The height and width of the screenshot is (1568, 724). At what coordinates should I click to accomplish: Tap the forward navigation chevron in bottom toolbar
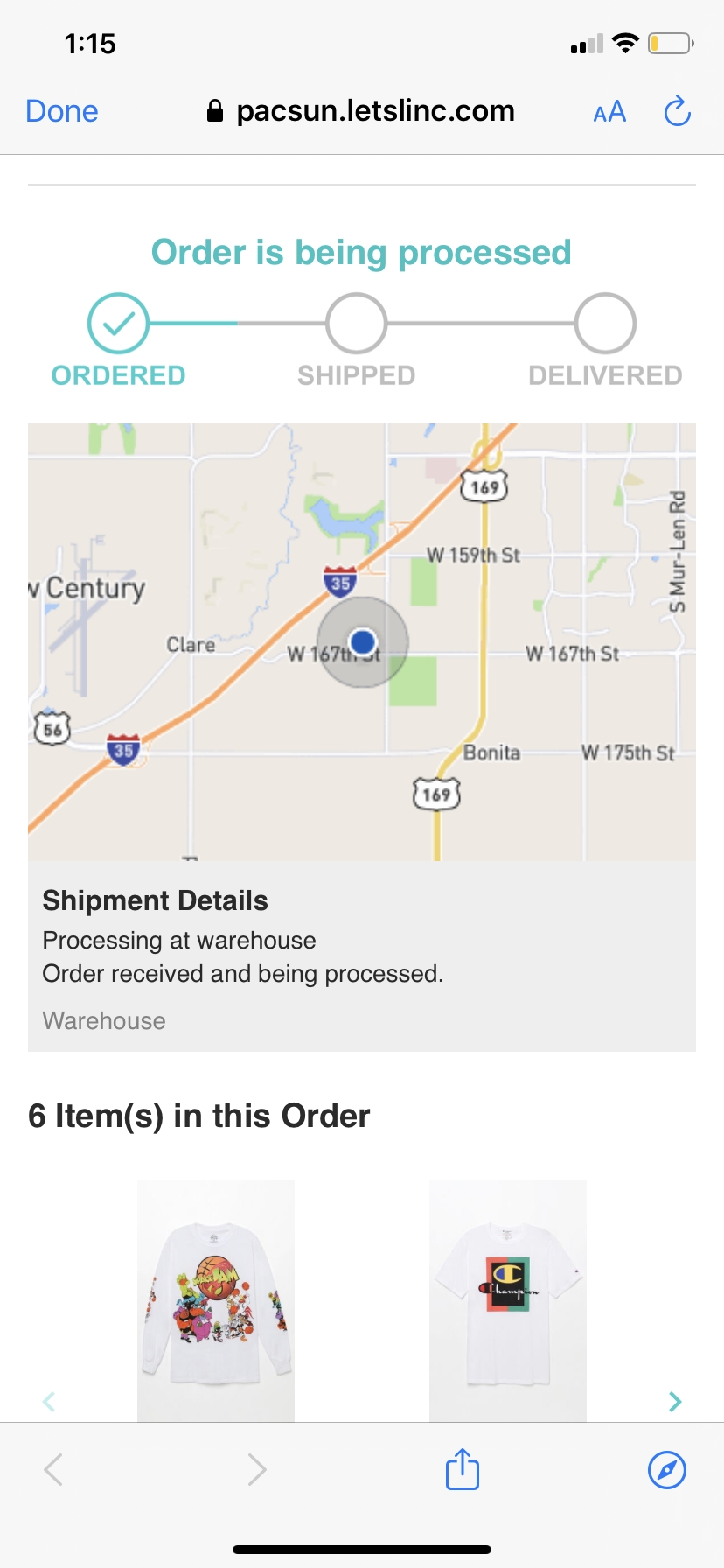pos(256,1470)
